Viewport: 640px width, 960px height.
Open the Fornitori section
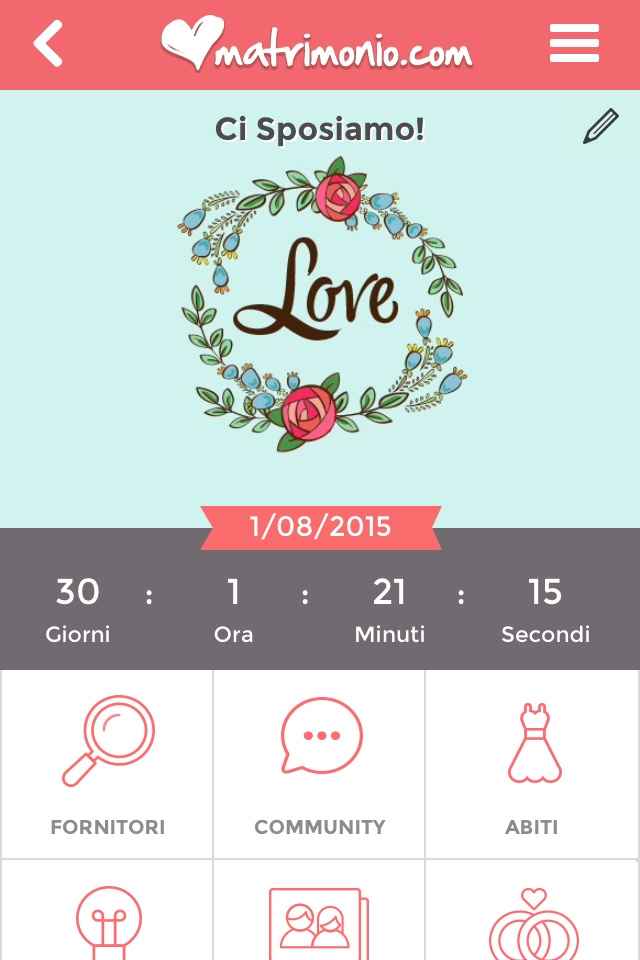tap(107, 765)
